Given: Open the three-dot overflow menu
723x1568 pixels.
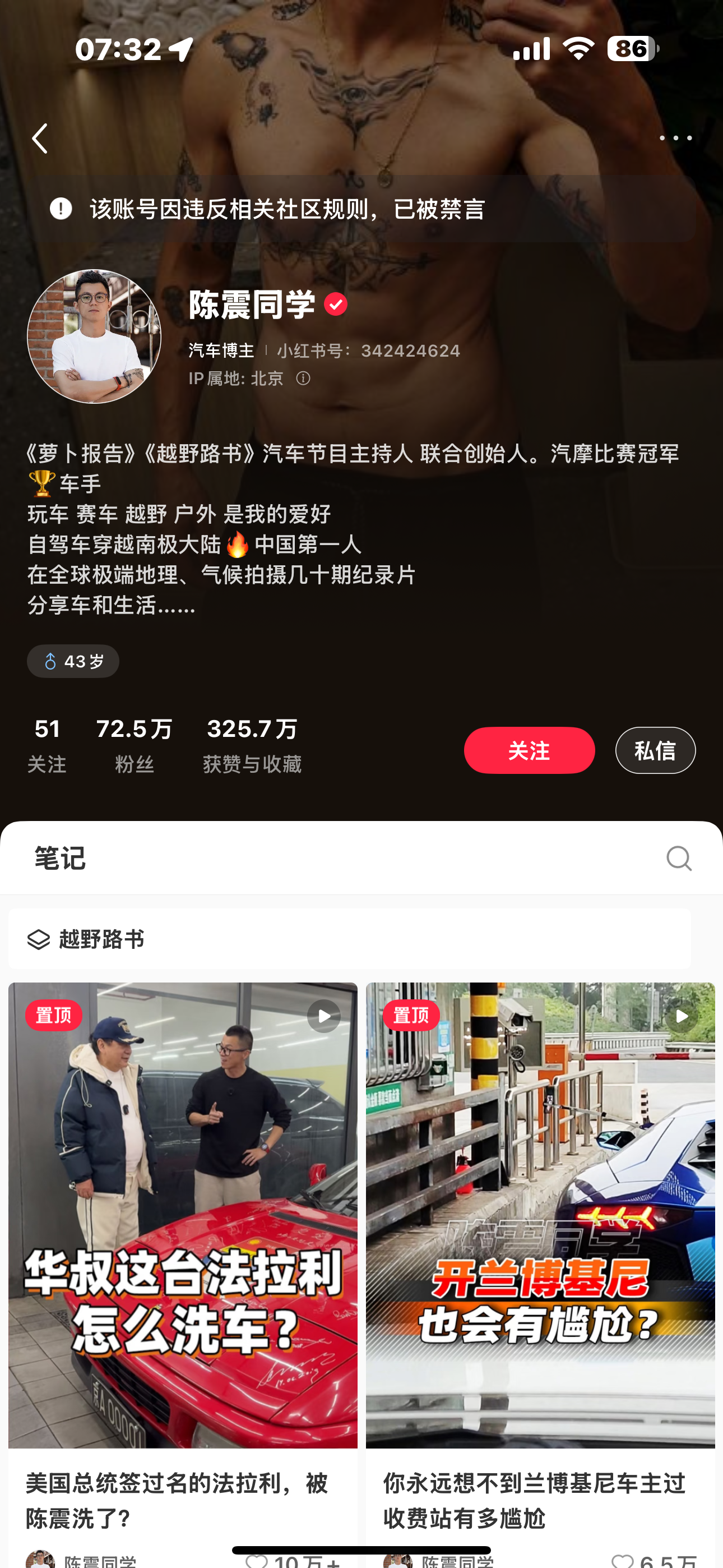Looking at the screenshot, I should 675,138.
